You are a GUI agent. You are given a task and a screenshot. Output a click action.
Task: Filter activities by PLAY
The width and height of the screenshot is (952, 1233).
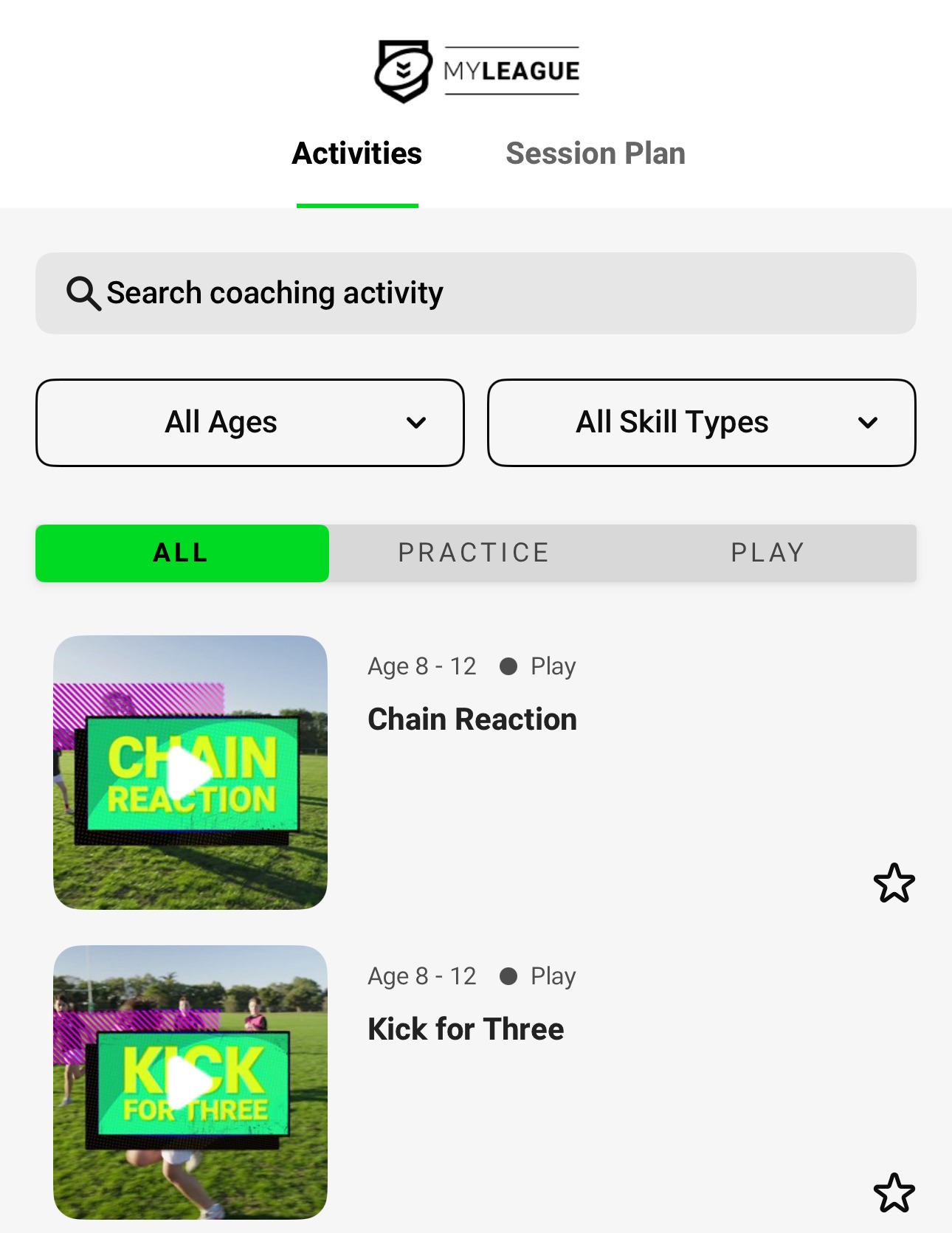pos(768,553)
